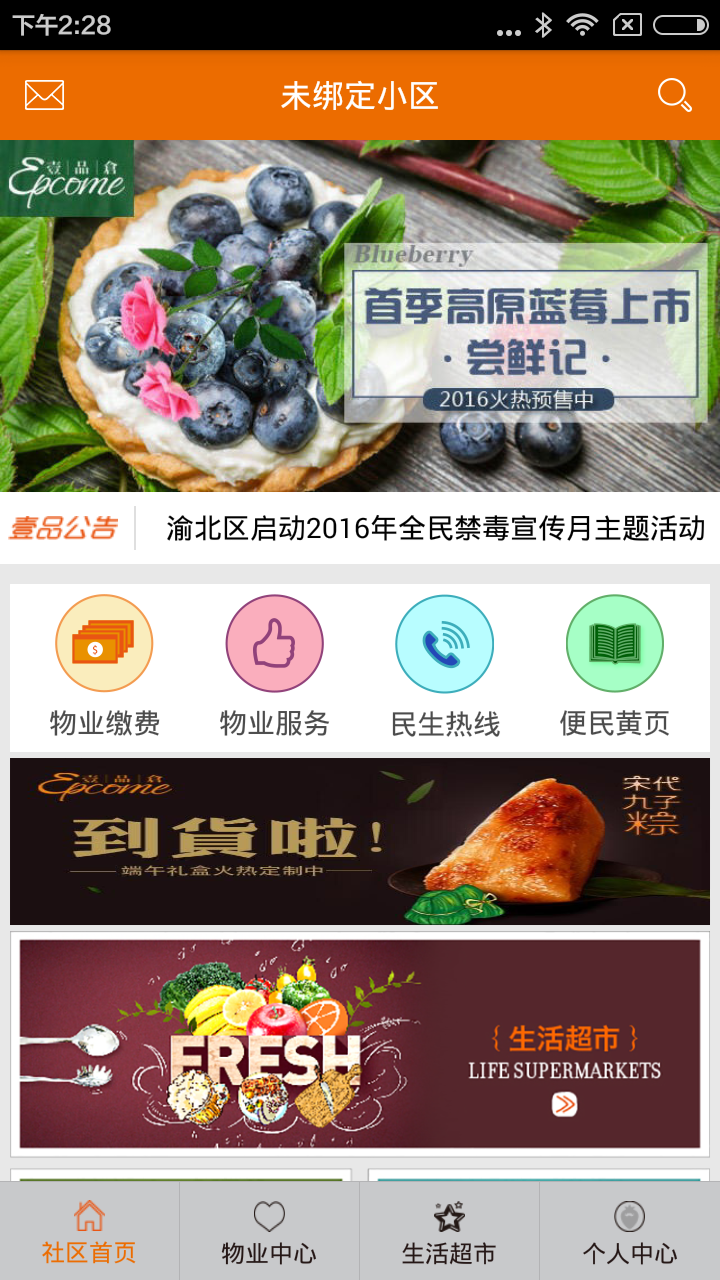The image size is (720, 1280).
Task: Read the 渝北区 anti-drug announcement
Action: [x=435, y=527]
